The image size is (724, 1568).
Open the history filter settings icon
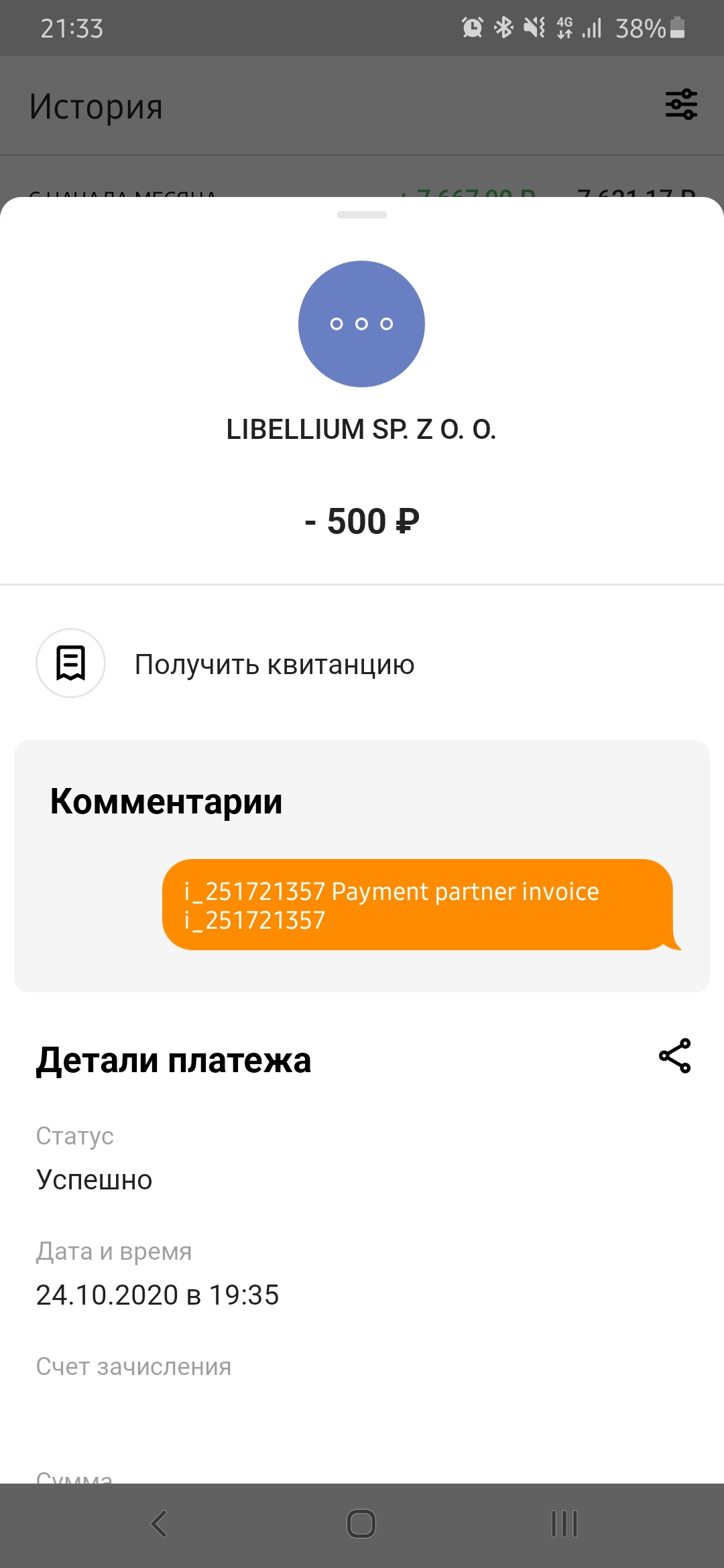coord(681,105)
